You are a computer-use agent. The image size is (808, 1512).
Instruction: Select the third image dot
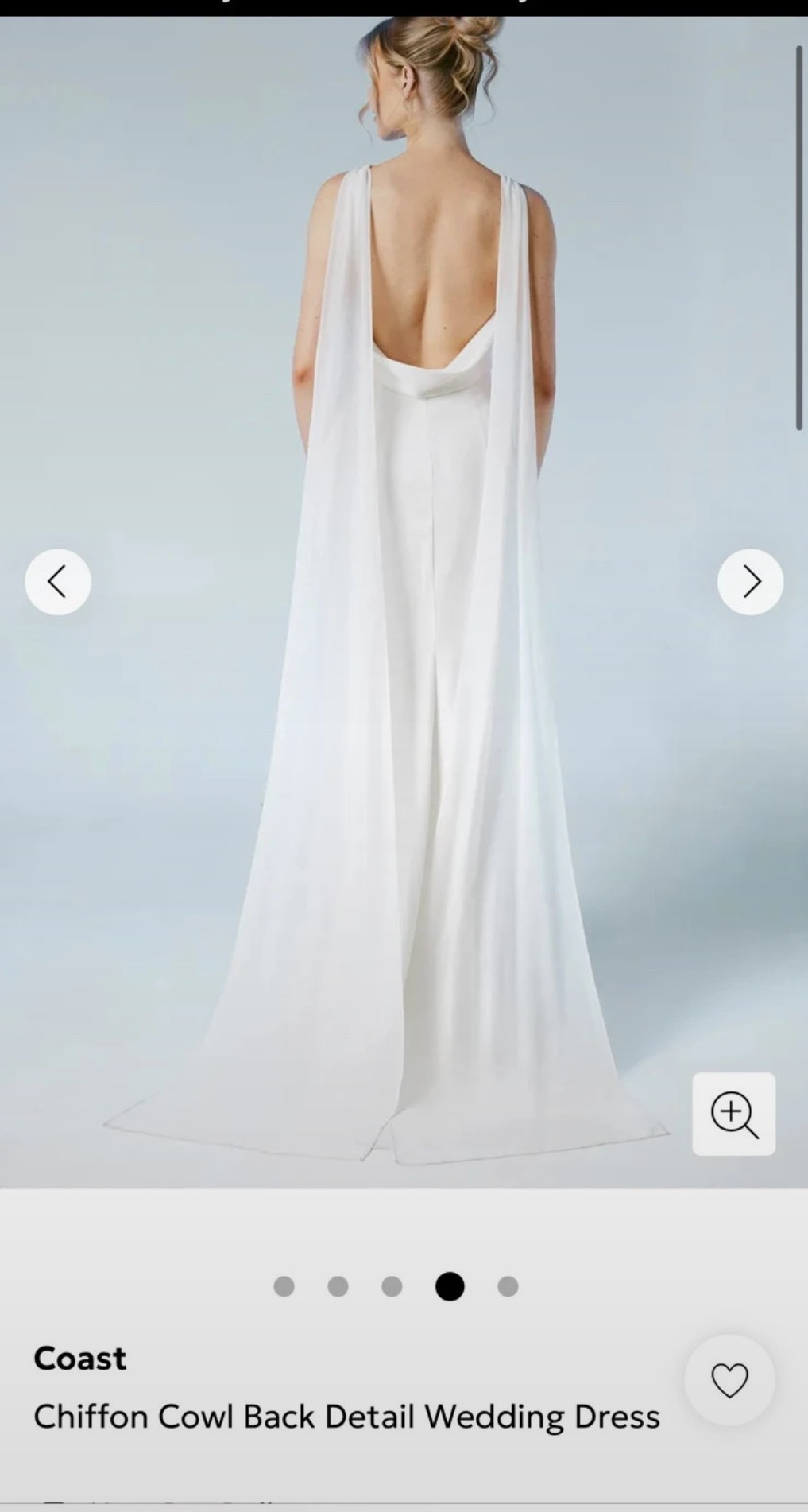pos(392,1286)
